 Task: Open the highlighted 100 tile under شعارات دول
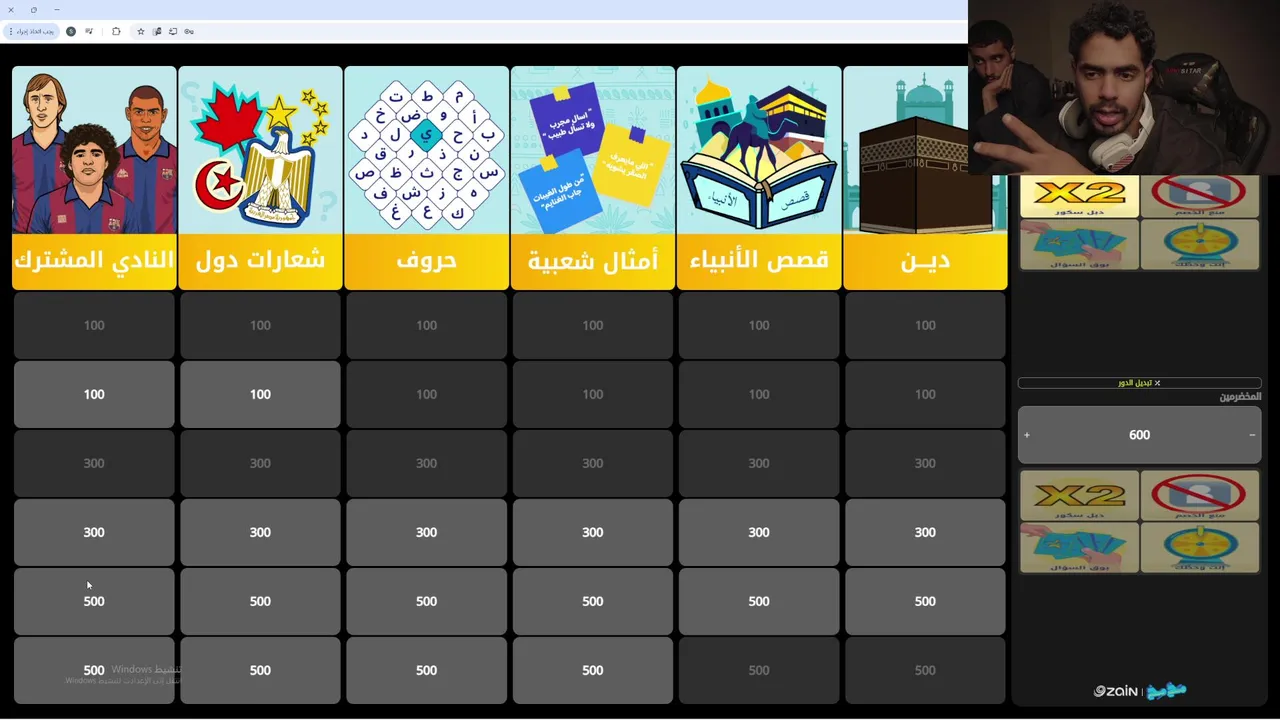point(260,394)
